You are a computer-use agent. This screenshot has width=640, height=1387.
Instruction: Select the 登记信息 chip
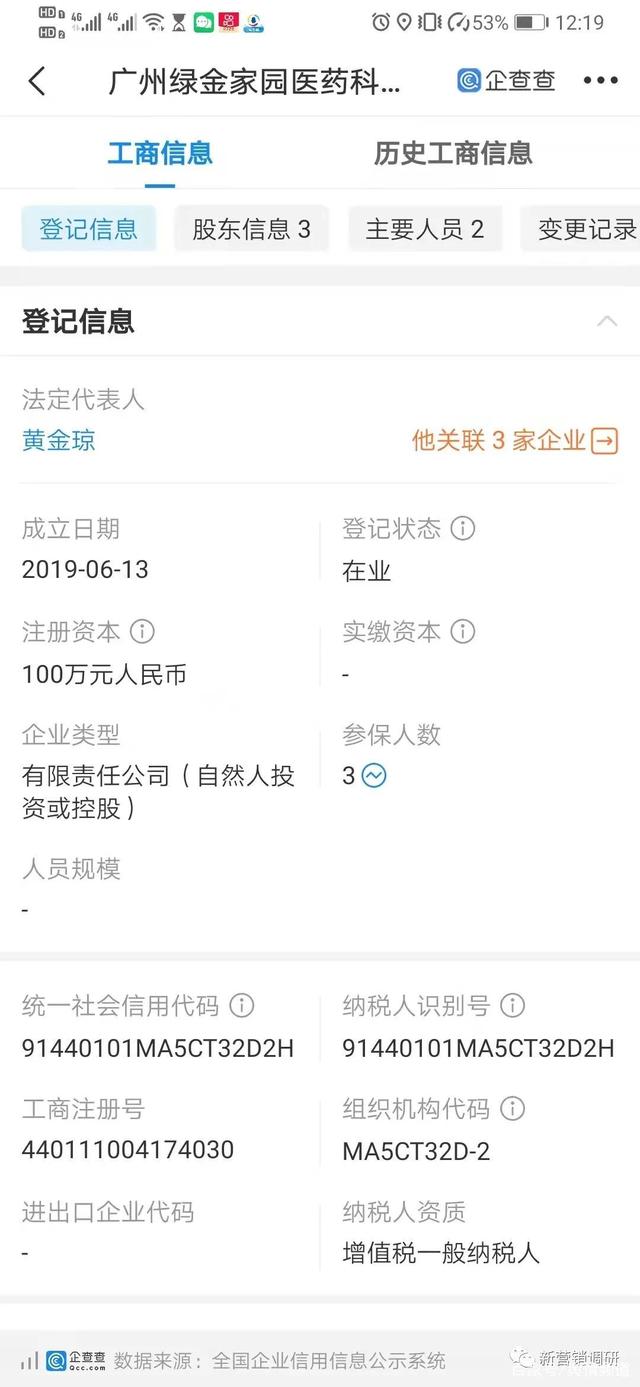[88, 229]
